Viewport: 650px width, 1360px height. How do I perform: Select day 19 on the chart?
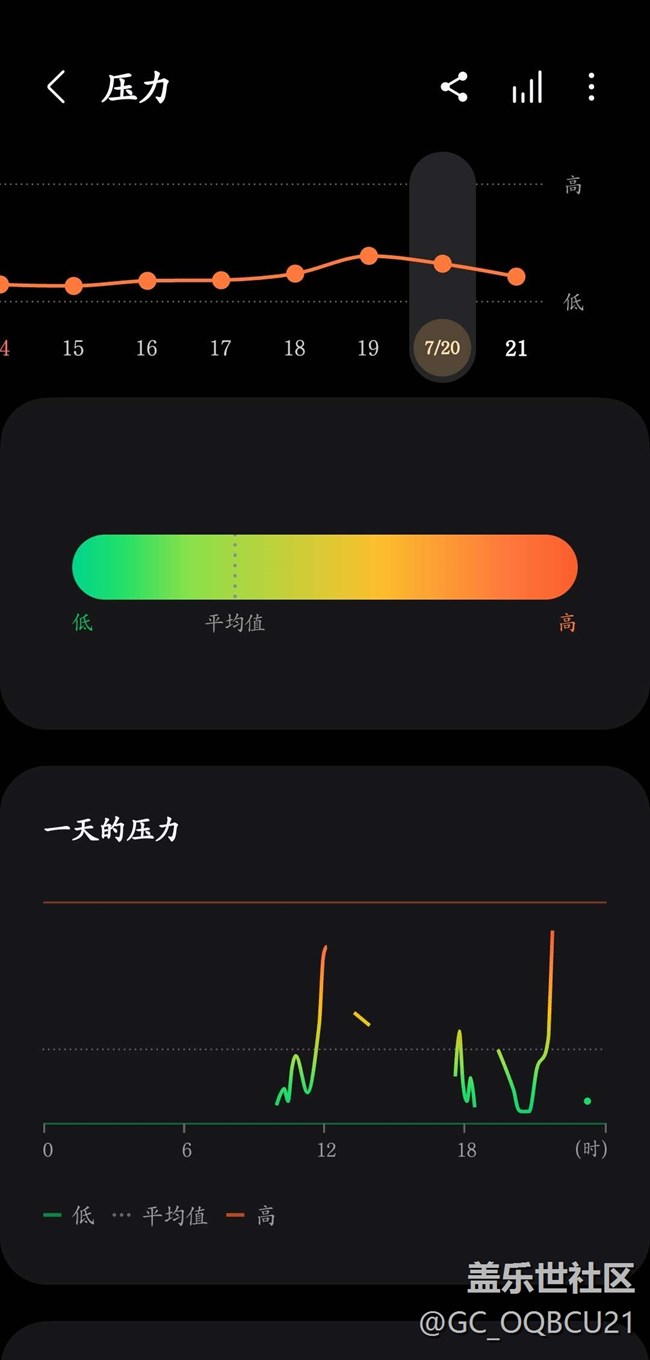pyautogui.click(x=368, y=348)
